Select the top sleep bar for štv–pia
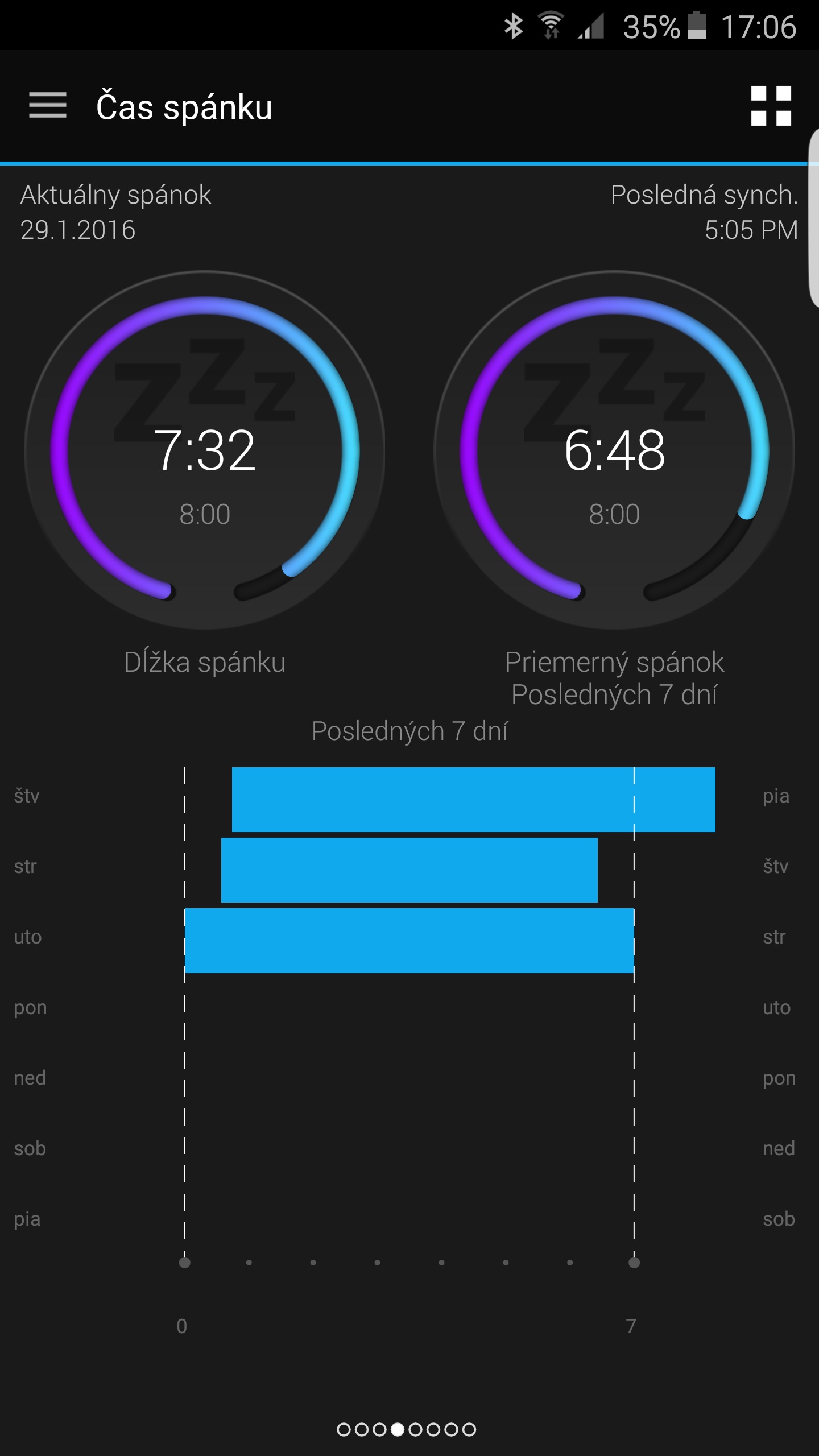 (473, 799)
